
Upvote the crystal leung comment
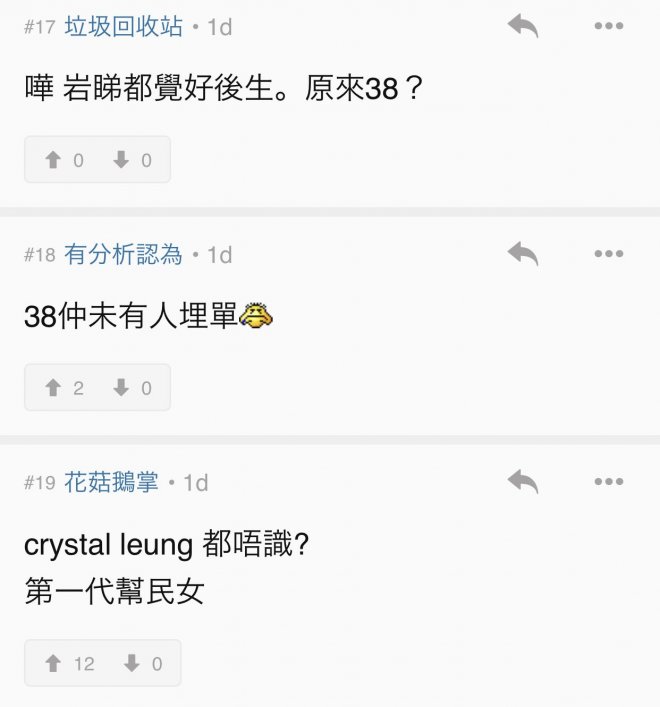[69, 663]
